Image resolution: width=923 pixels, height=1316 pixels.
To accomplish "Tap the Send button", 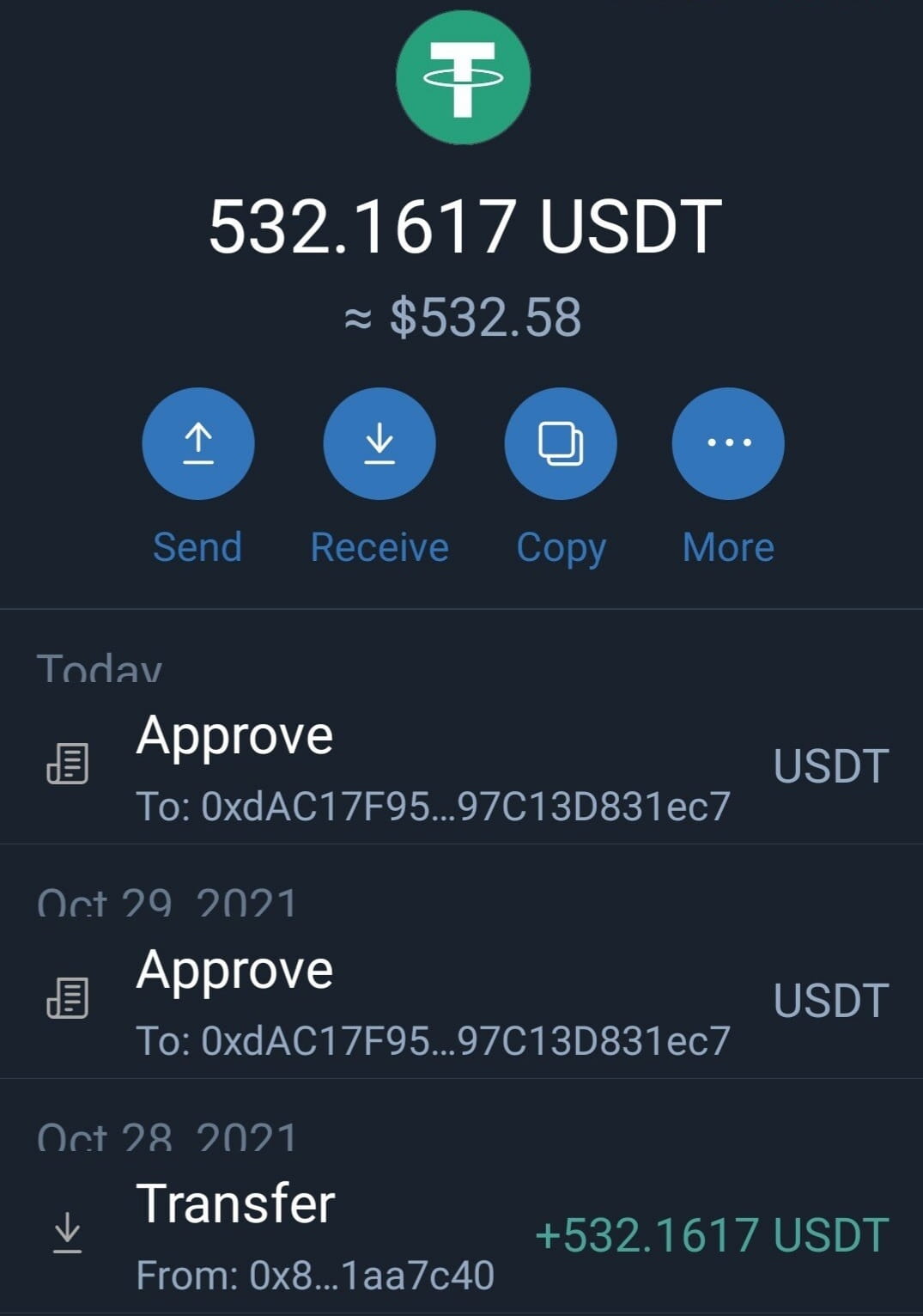I will click(x=197, y=444).
